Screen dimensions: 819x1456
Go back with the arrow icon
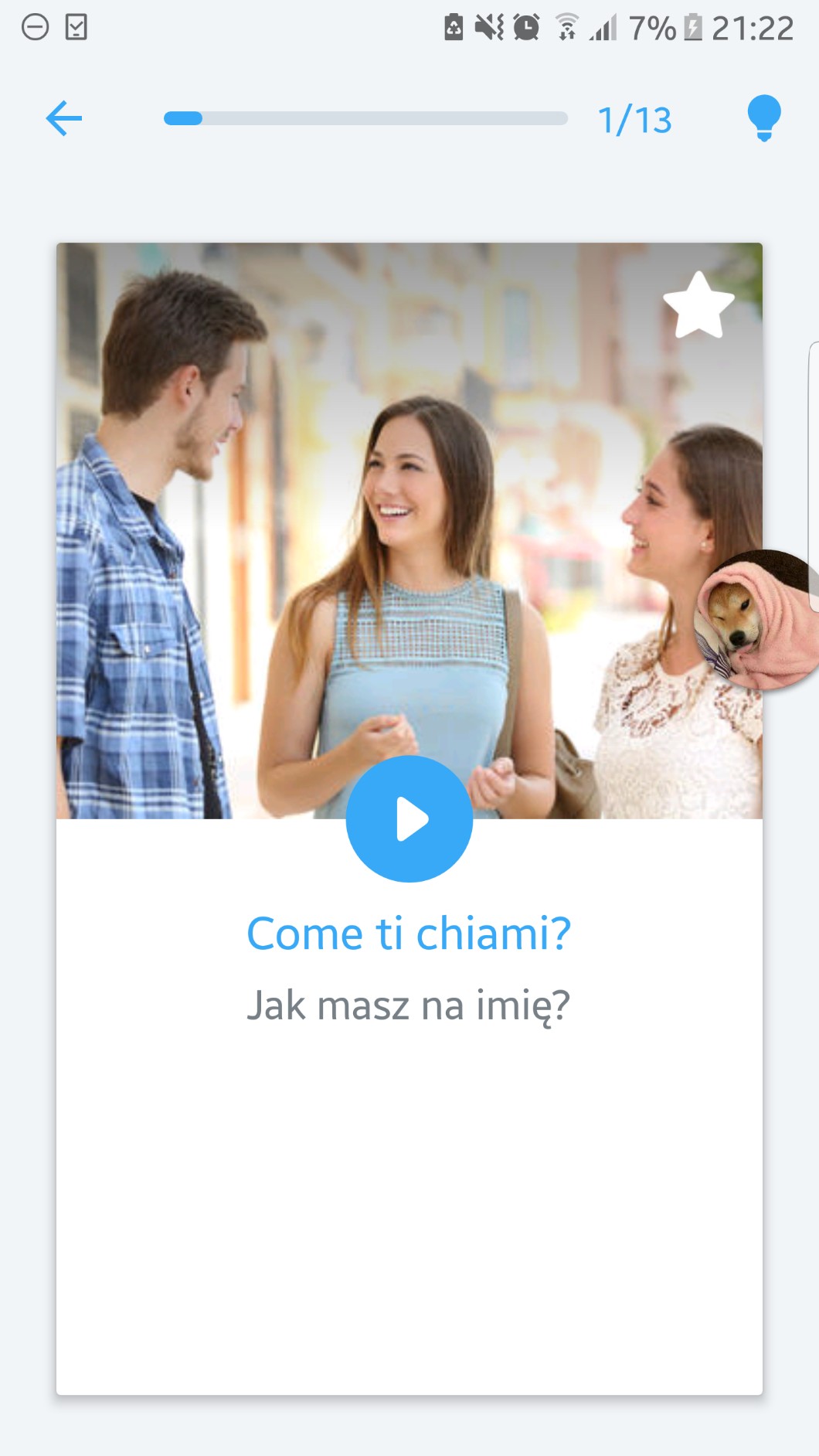pos(63,118)
